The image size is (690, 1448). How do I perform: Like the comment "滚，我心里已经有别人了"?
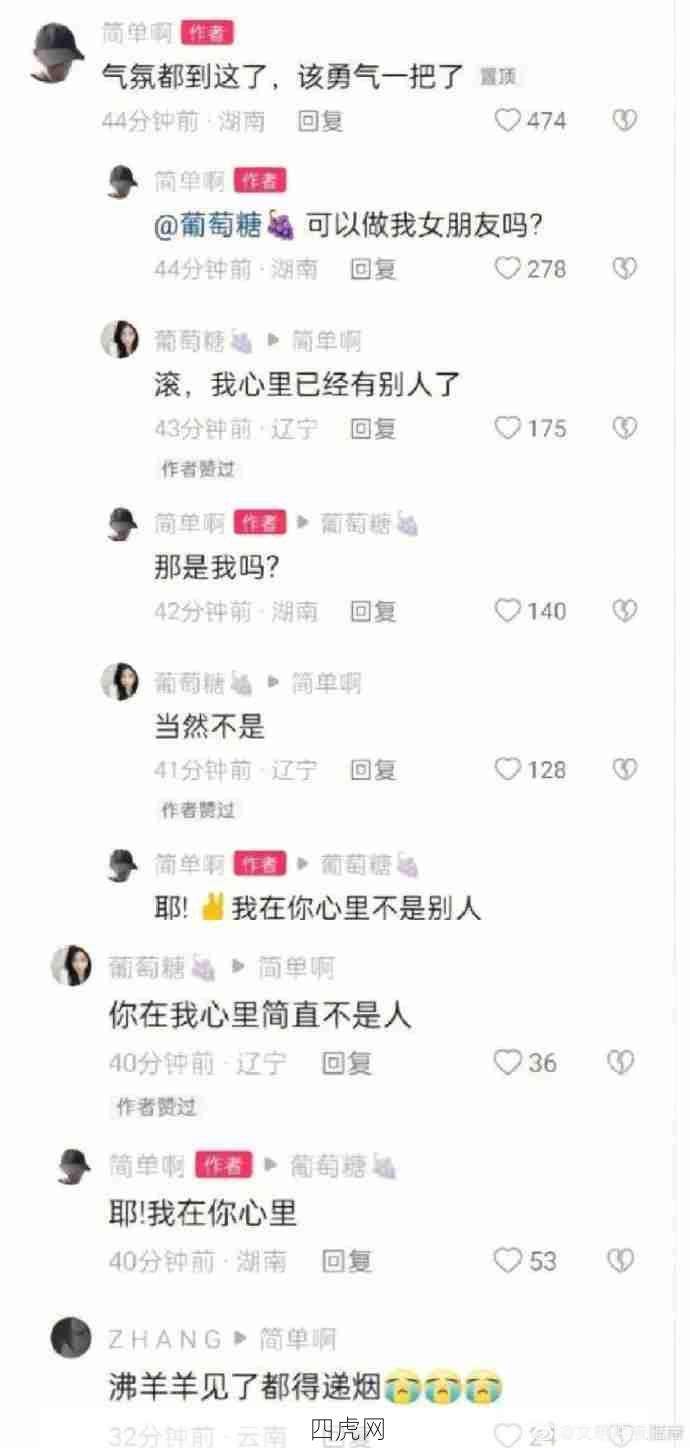[x=509, y=428]
